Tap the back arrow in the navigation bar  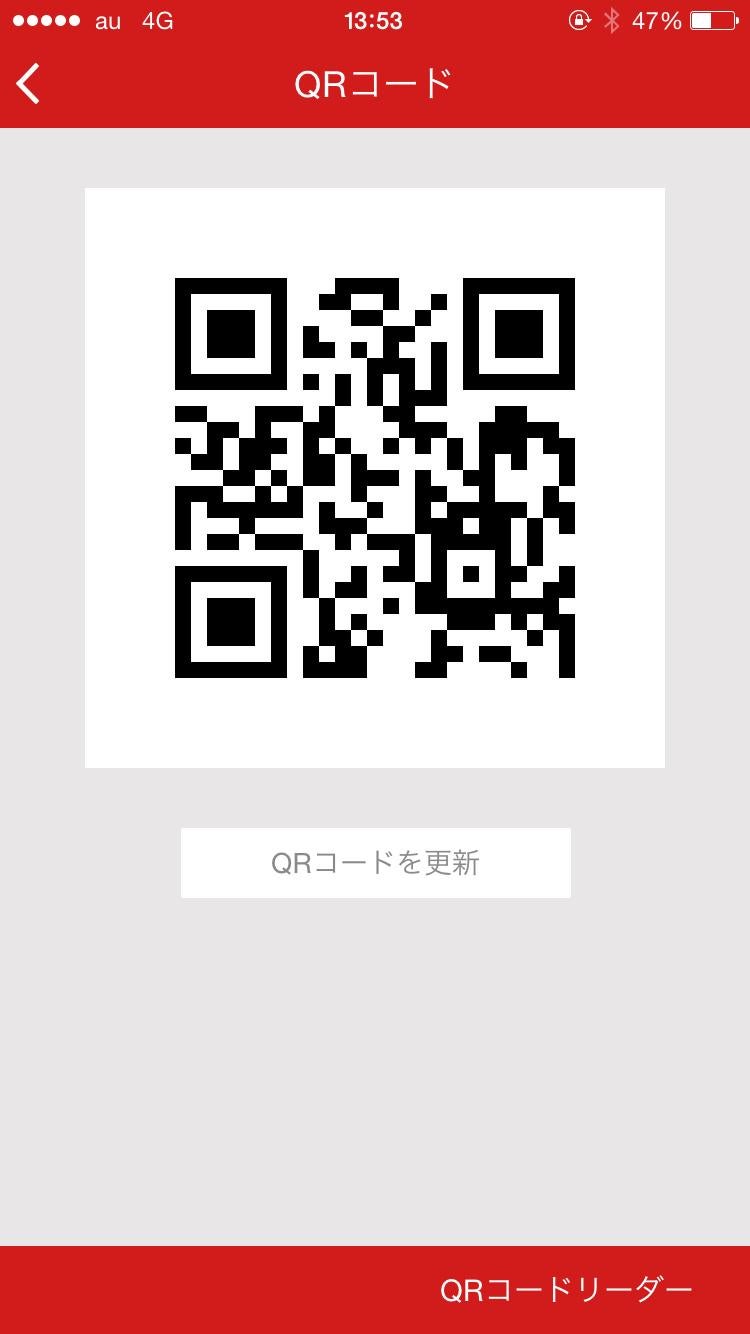(x=27, y=84)
